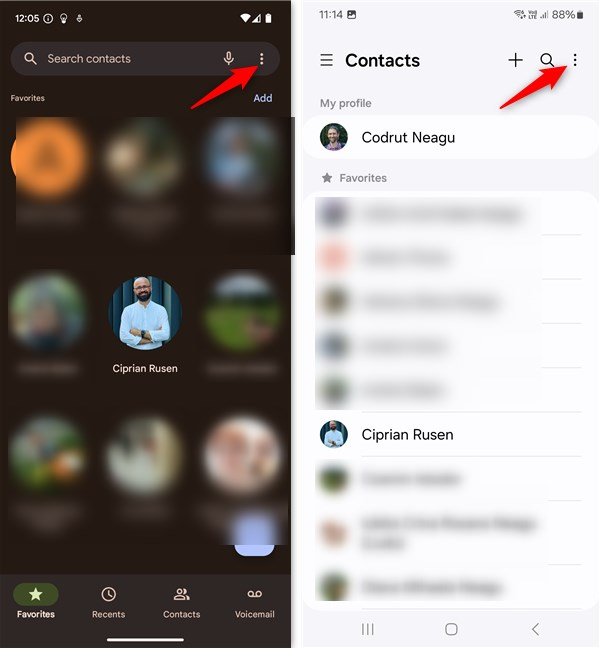Tap the system home button
The height and width of the screenshot is (648, 600).
(x=451, y=629)
